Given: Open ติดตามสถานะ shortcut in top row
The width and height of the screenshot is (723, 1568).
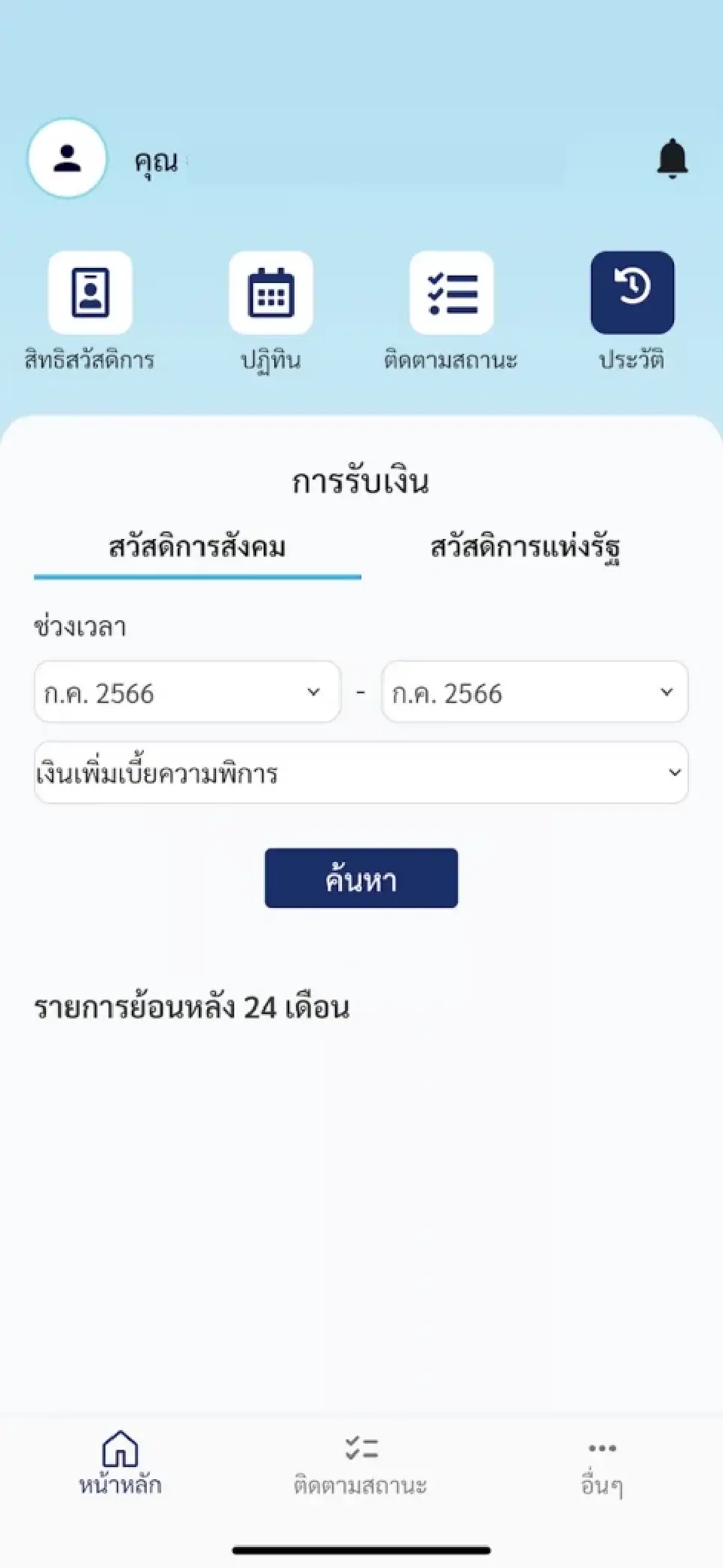Looking at the screenshot, I should click(451, 294).
